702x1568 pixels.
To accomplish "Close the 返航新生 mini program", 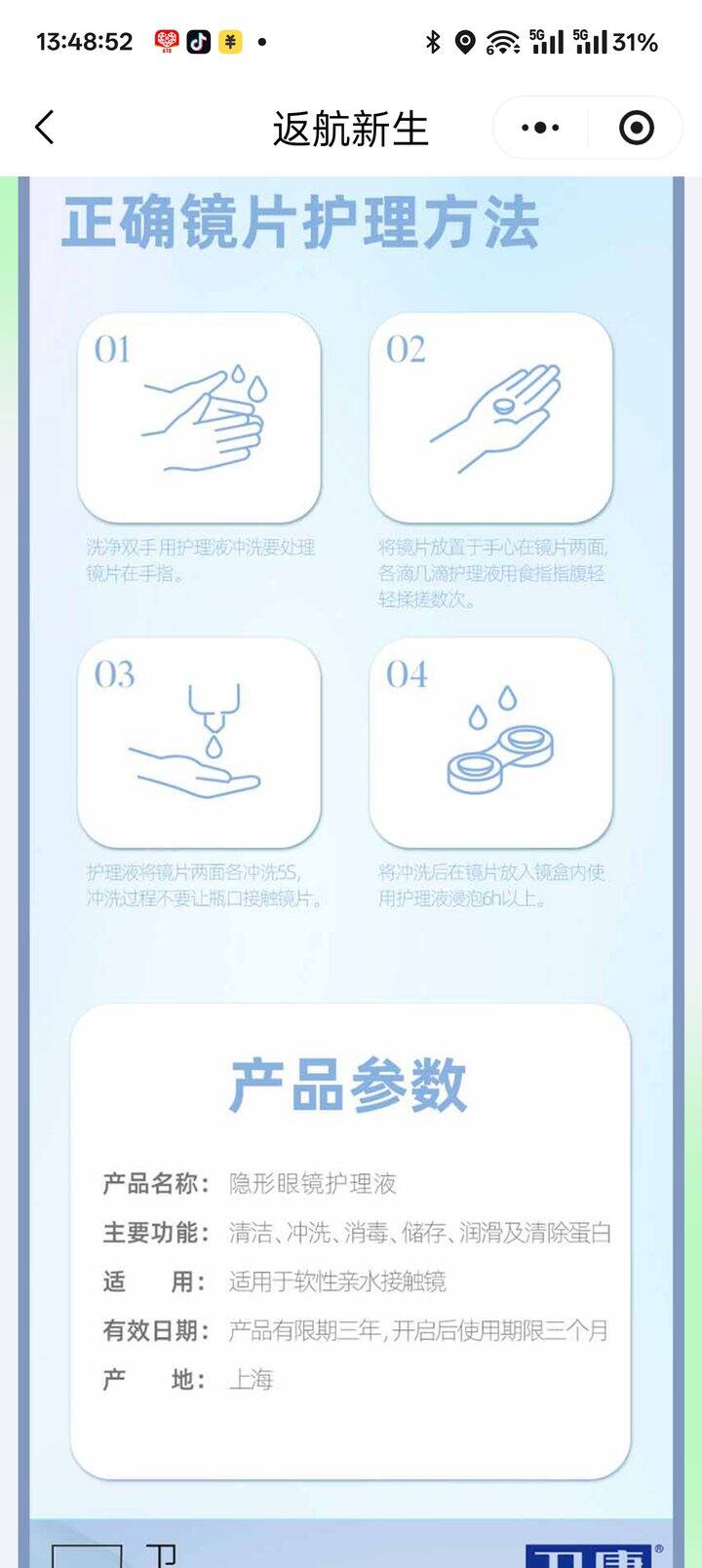I will (x=636, y=128).
